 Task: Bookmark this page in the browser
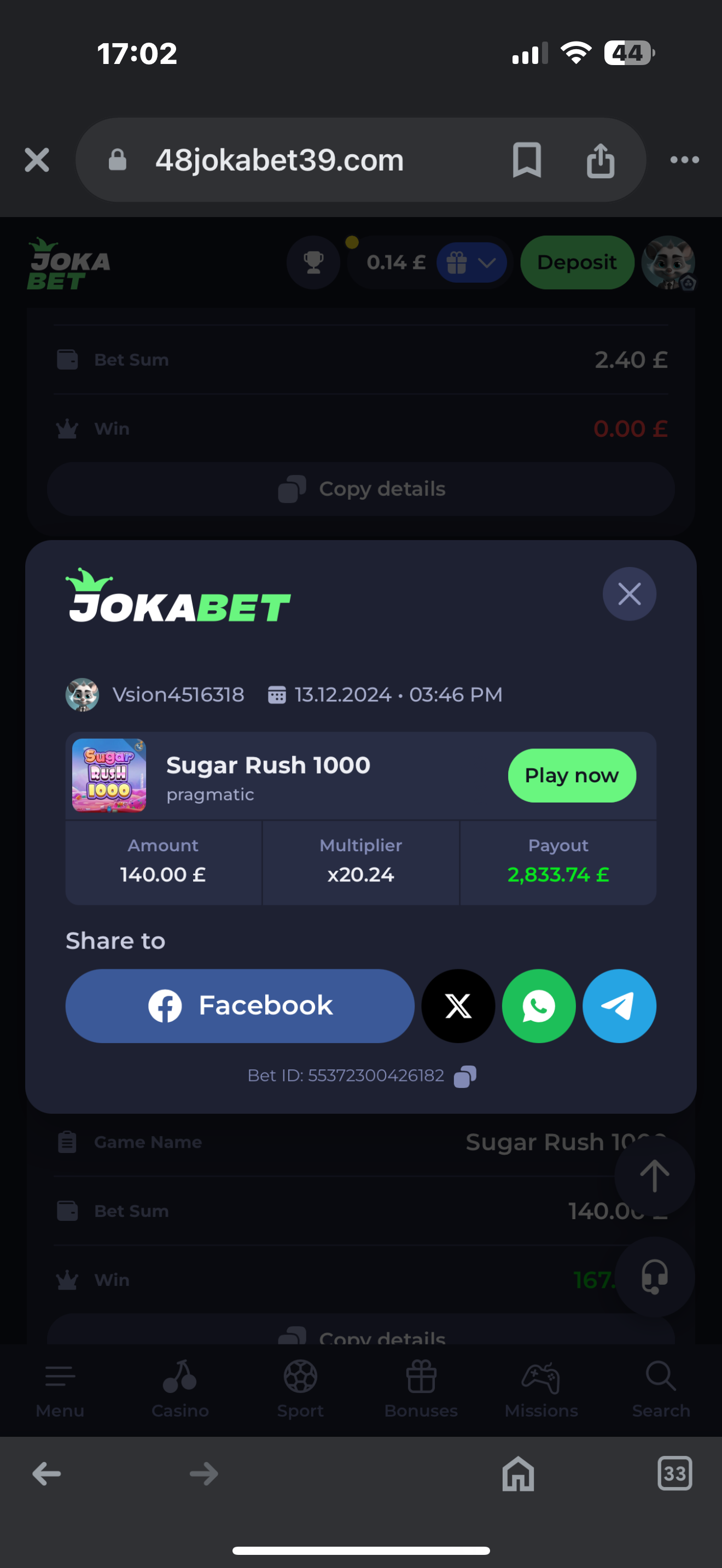(x=527, y=160)
